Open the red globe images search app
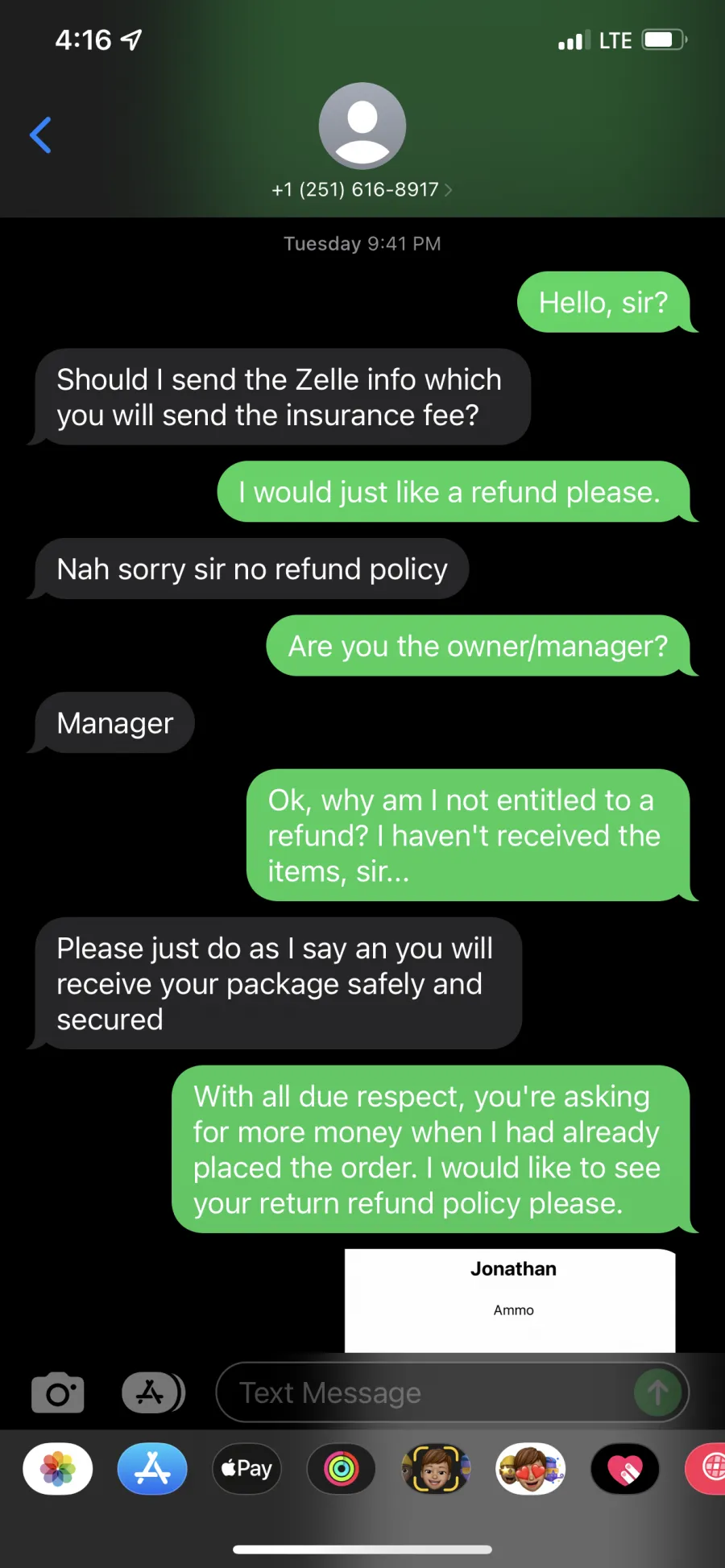The image size is (725, 1568). 706,1469
